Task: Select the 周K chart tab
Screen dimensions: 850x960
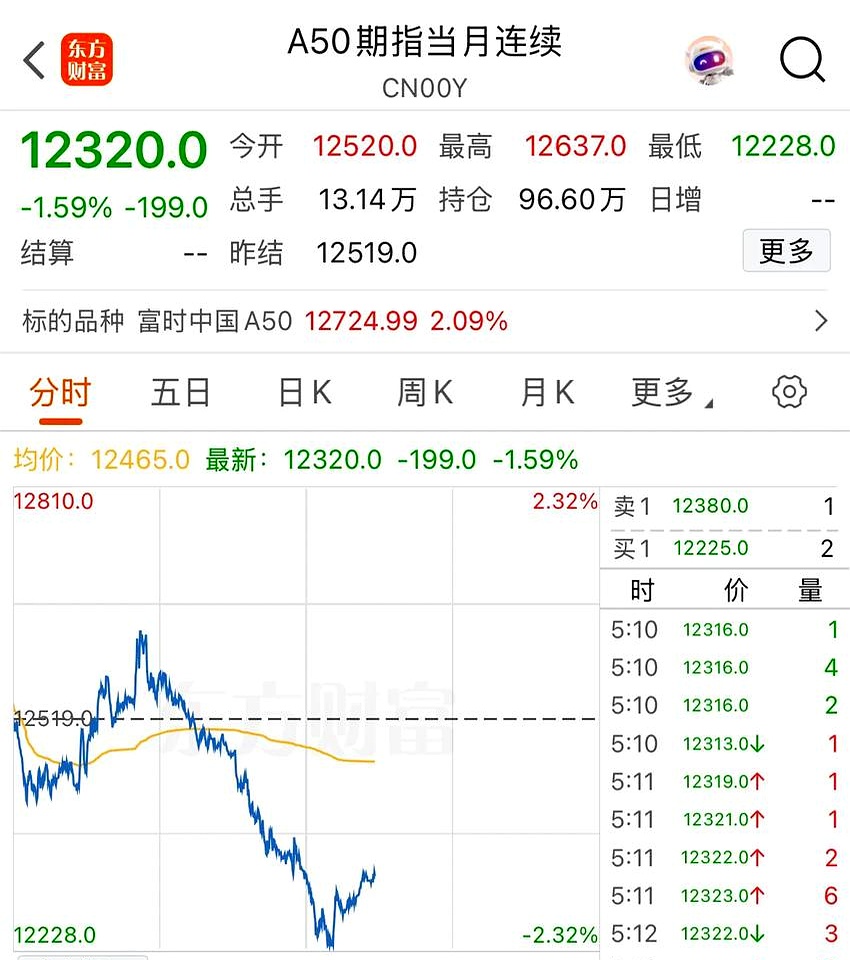Action: (x=425, y=393)
